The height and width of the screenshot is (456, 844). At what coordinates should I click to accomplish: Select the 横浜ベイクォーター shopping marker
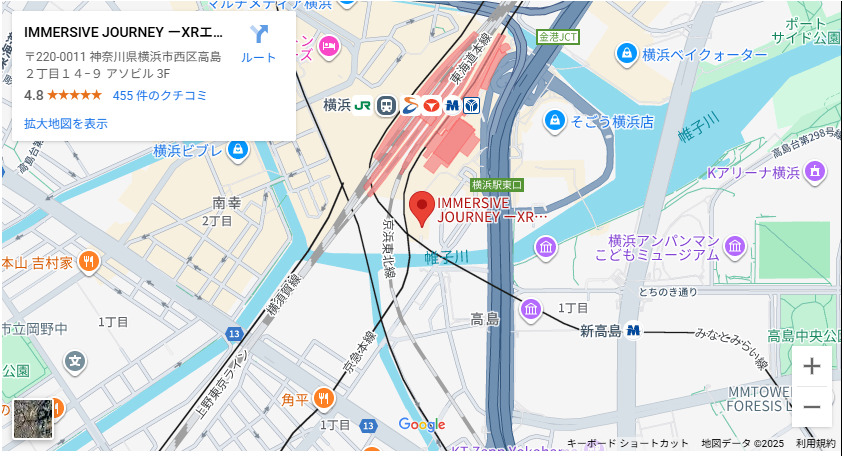pyautogui.click(x=627, y=52)
